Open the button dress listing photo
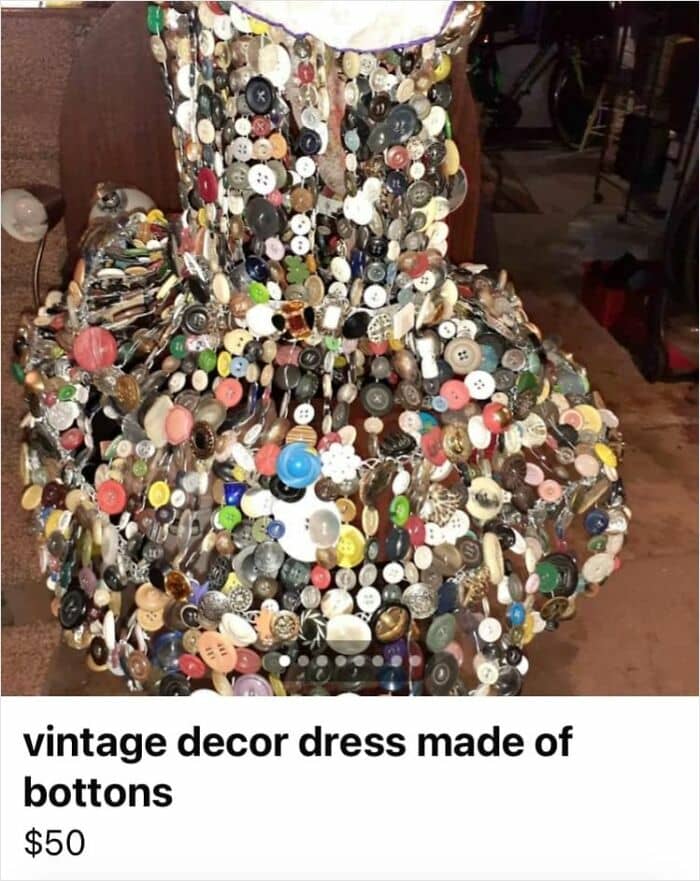The height and width of the screenshot is (881, 700). pyautogui.click(x=350, y=348)
